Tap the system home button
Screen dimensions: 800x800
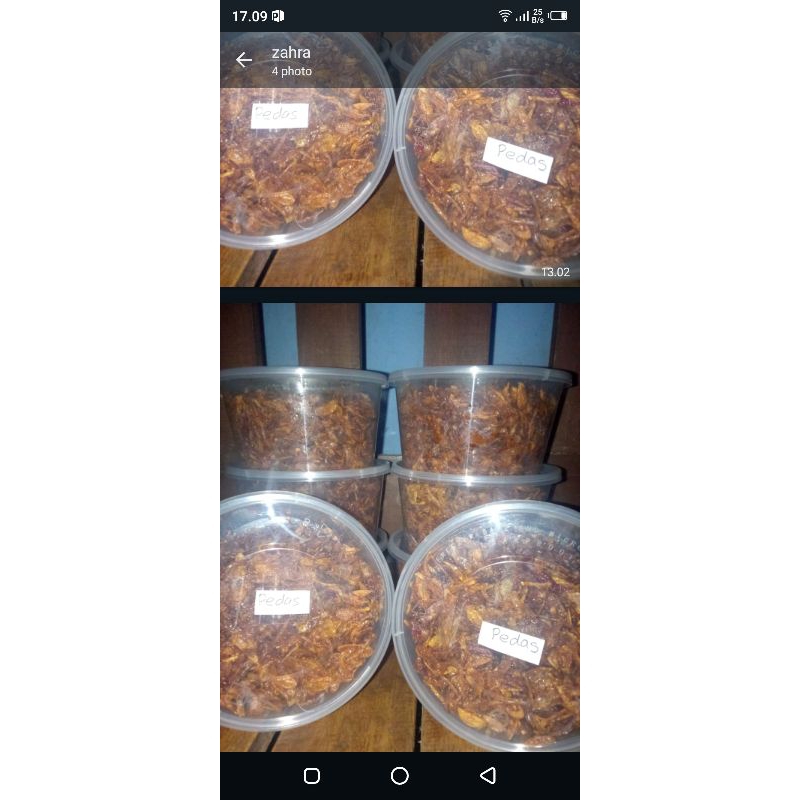pos(400,776)
